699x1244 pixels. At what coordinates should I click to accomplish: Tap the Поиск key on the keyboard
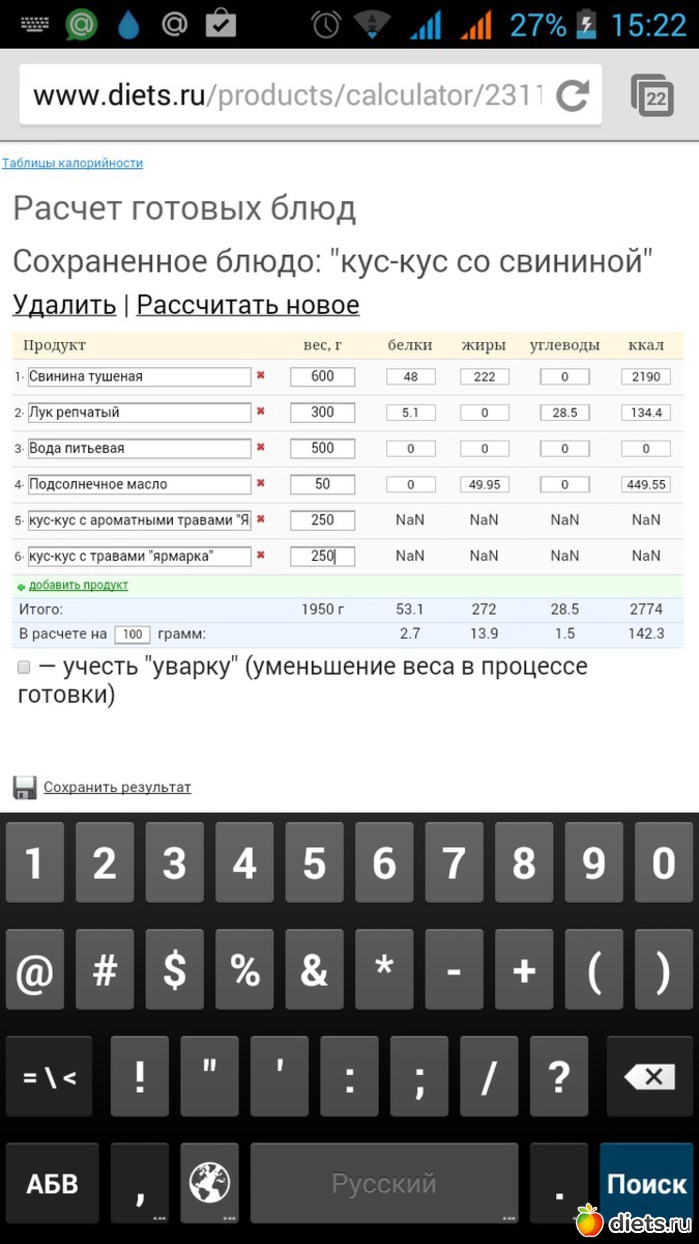coord(646,1185)
